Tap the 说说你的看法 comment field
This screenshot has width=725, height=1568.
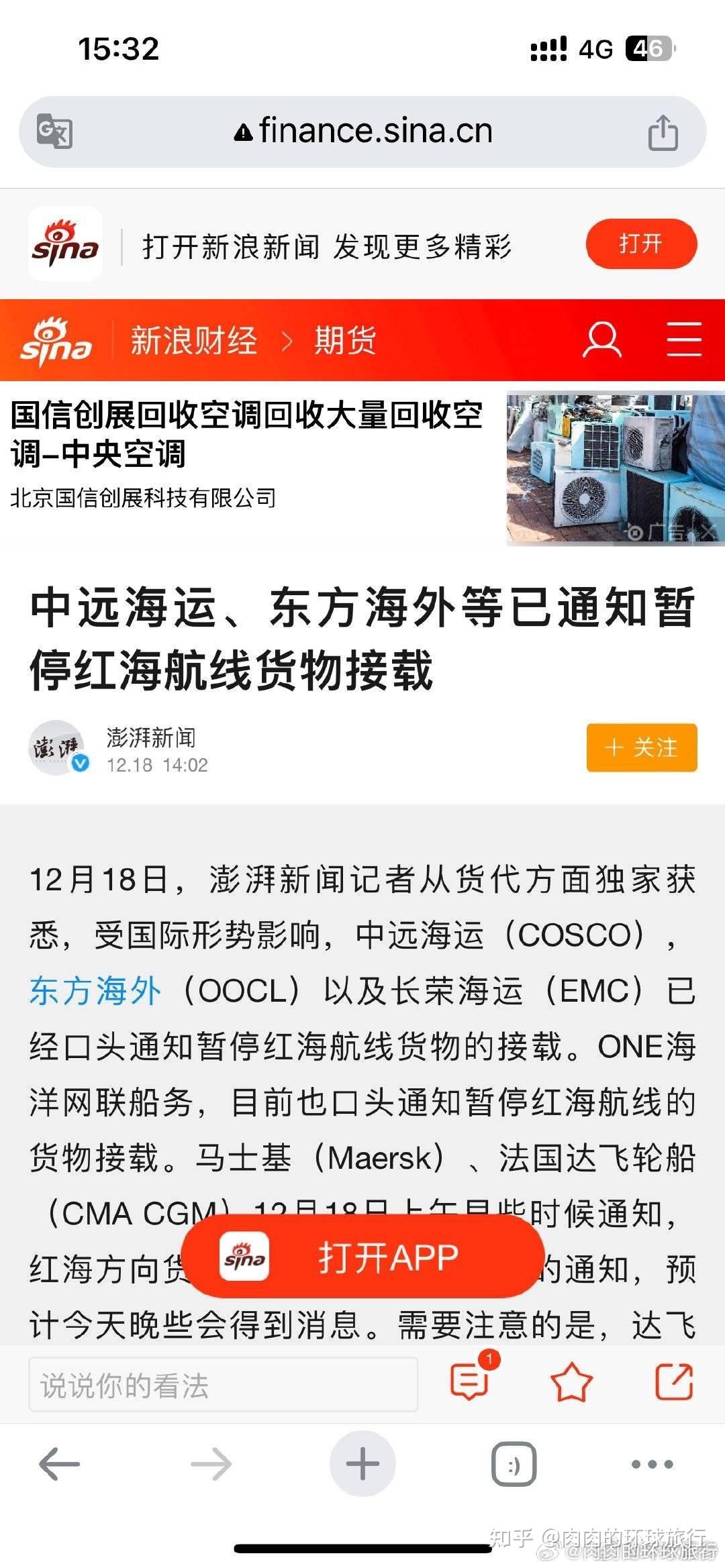(223, 1385)
